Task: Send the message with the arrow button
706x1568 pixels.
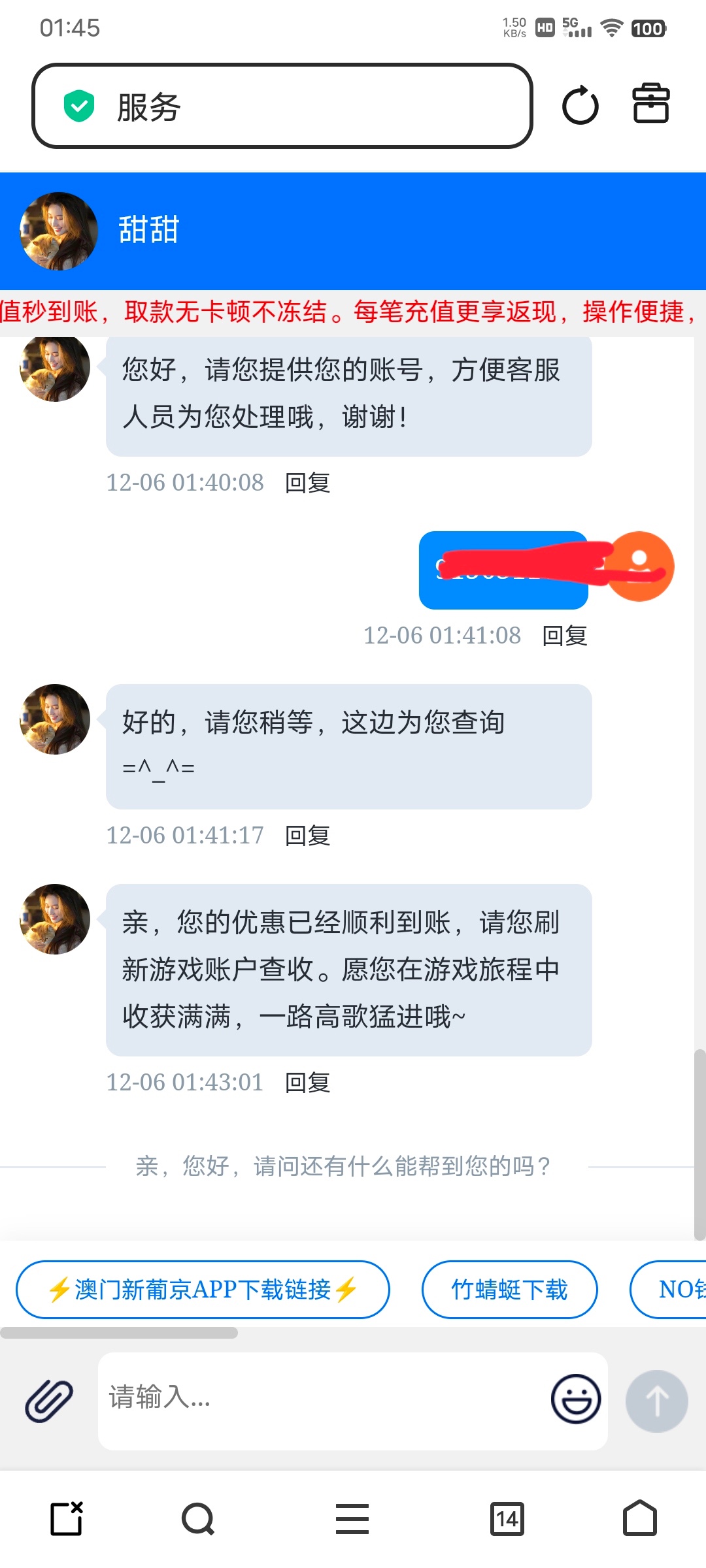Action: click(656, 1401)
